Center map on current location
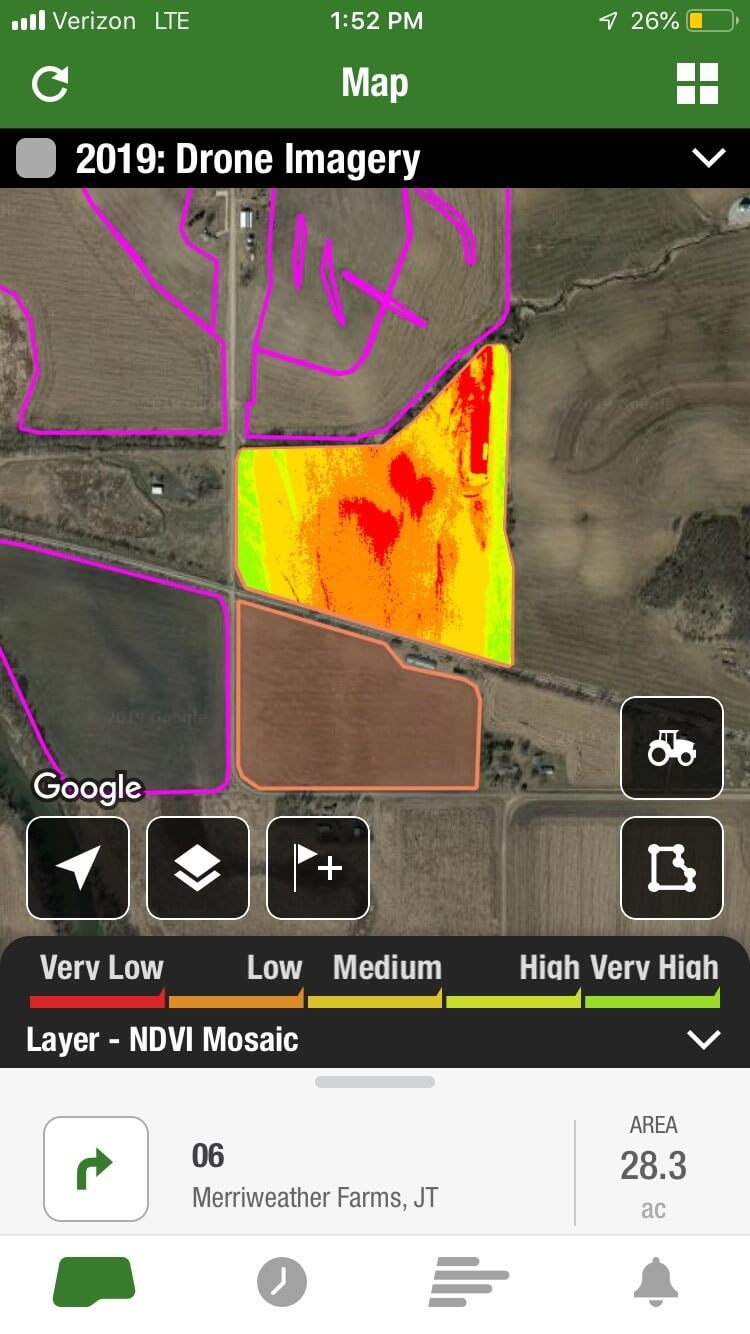Viewport: 750px width, 1334px height. [78, 868]
